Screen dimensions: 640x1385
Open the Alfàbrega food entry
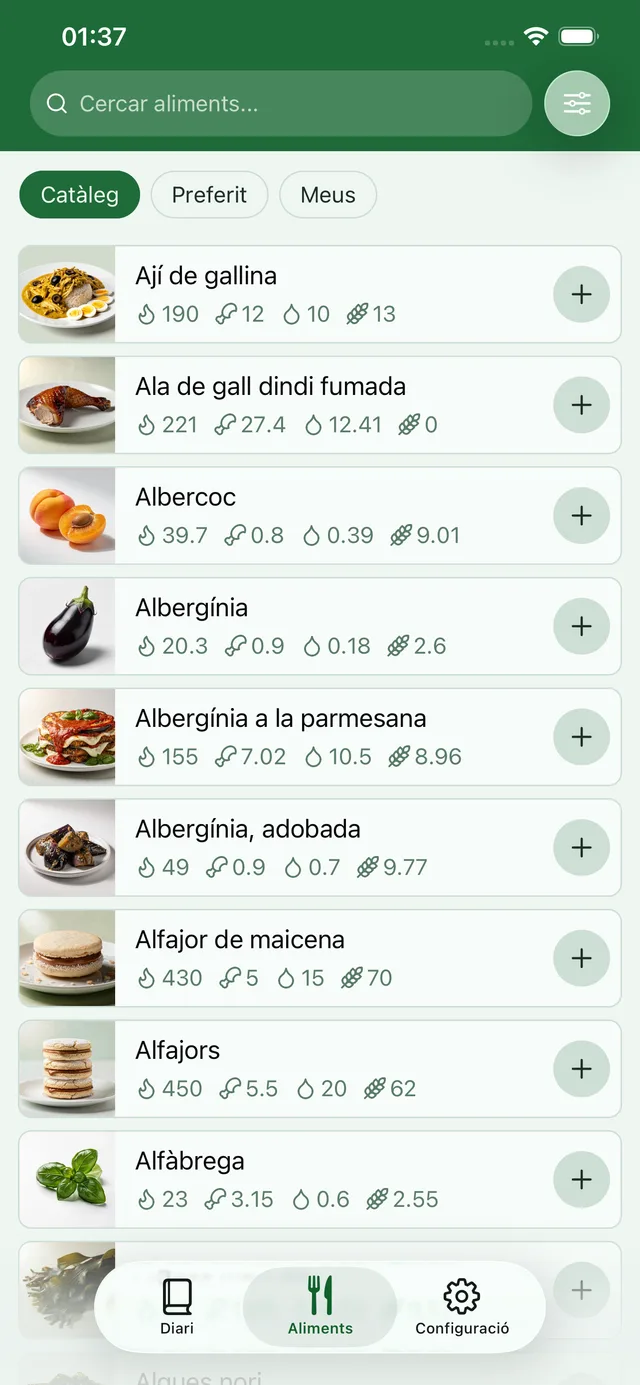320,1180
